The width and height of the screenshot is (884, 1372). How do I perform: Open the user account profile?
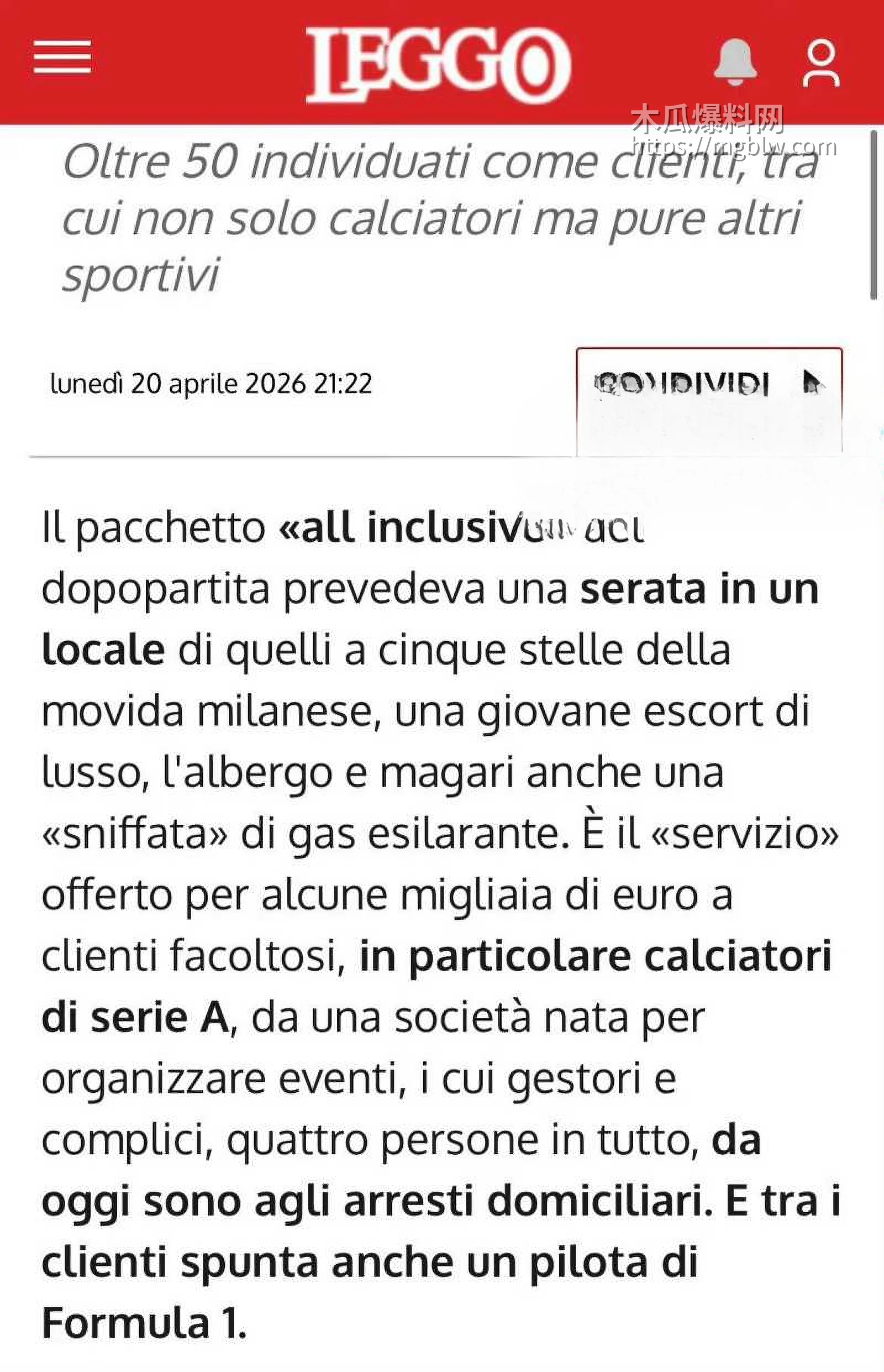pyautogui.click(x=821, y=63)
